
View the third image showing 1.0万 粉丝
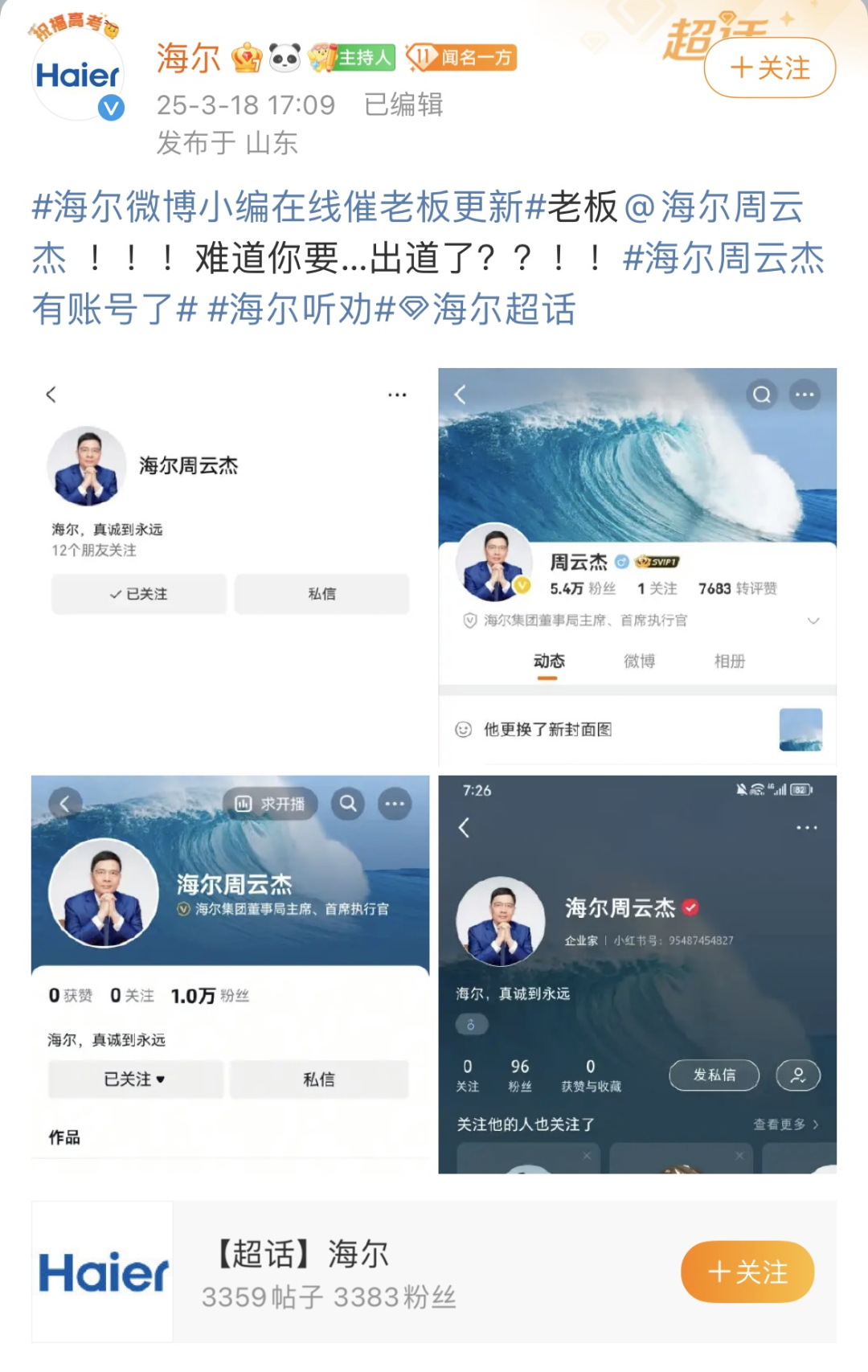[x=231, y=974]
